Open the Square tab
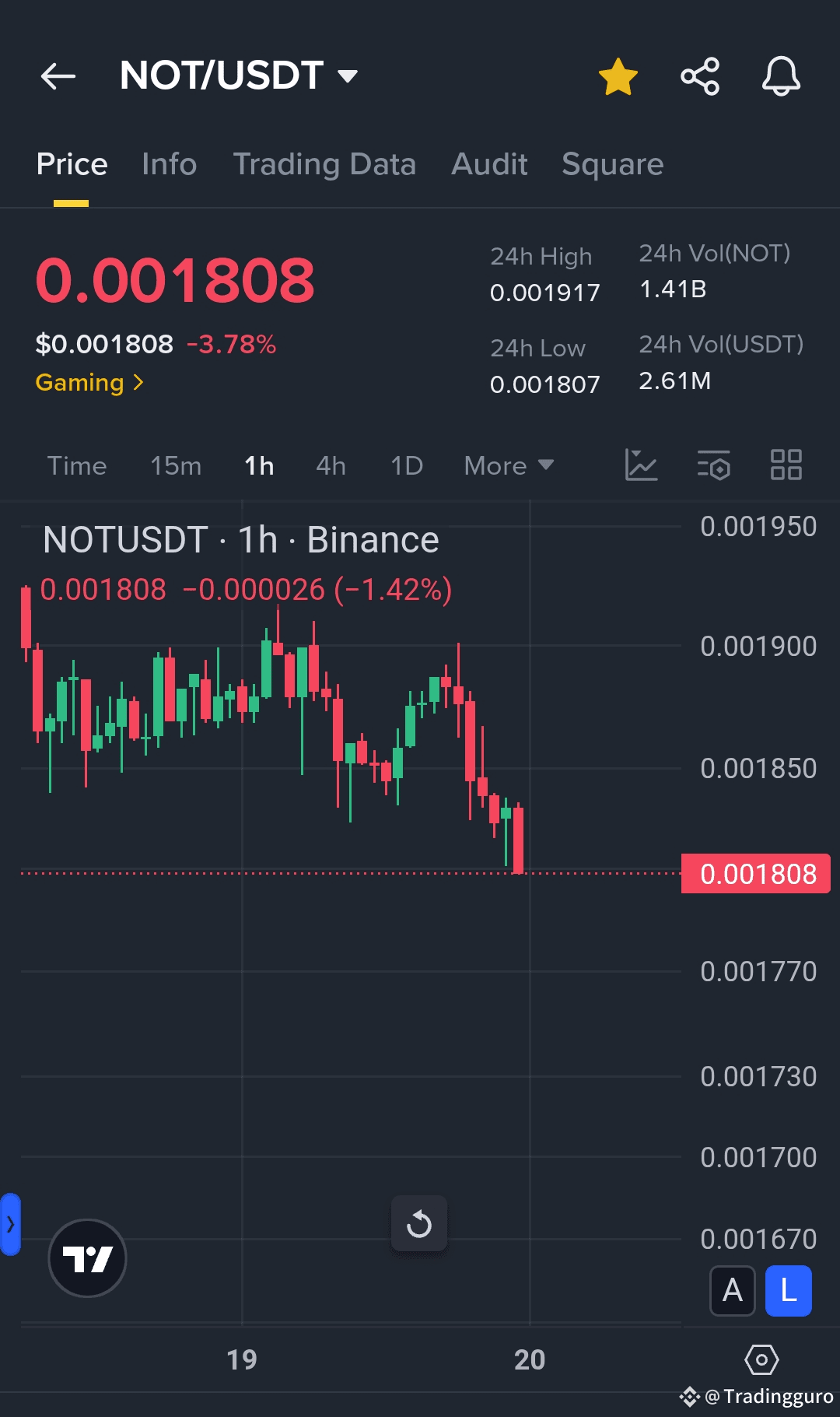840x1417 pixels. pyautogui.click(x=613, y=164)
